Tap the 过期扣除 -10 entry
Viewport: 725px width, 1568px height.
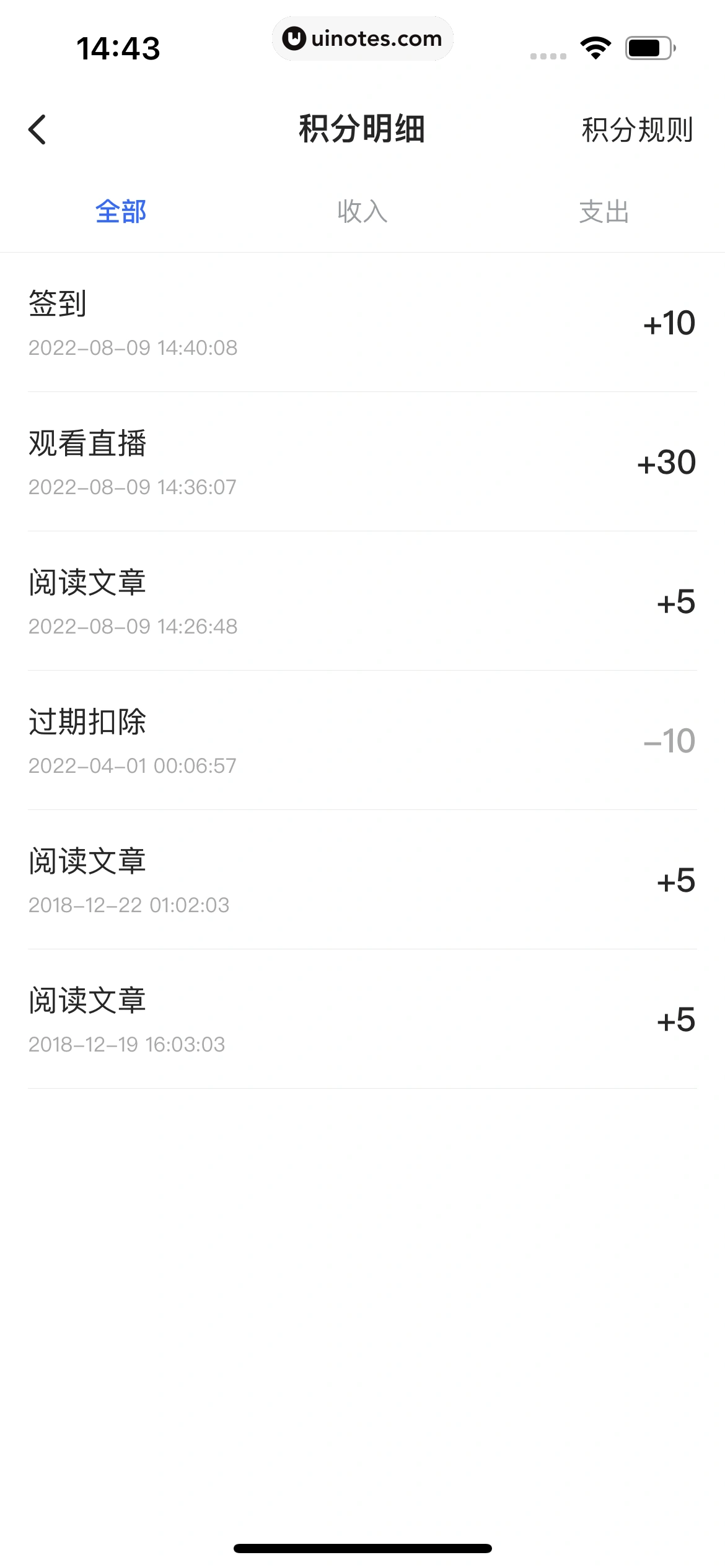(362, 741)
